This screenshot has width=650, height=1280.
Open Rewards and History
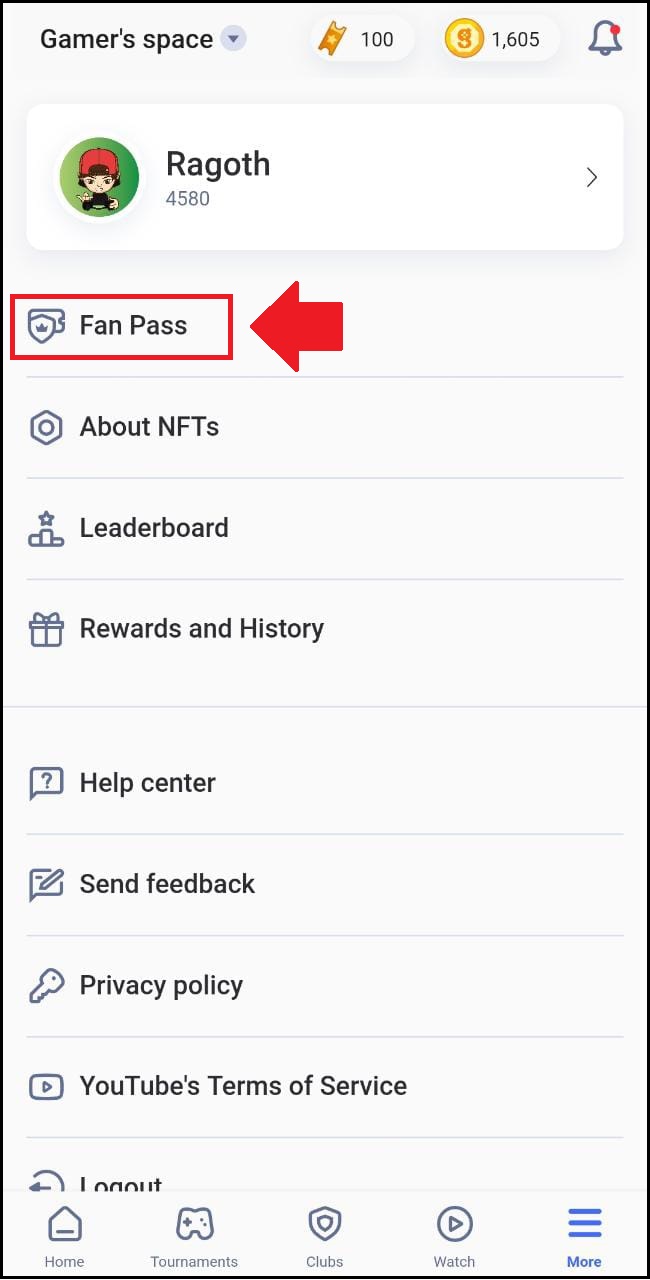click(200, 629)
